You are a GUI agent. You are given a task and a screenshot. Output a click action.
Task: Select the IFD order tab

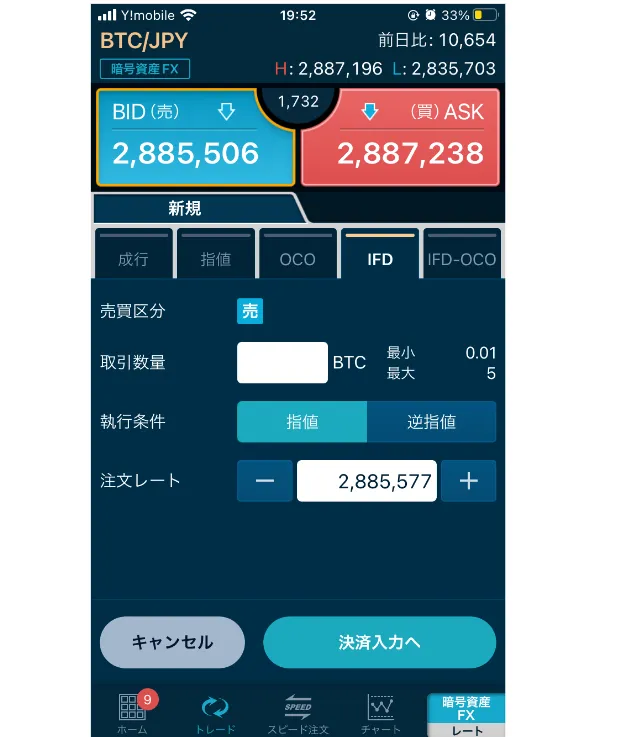[380, 254]
